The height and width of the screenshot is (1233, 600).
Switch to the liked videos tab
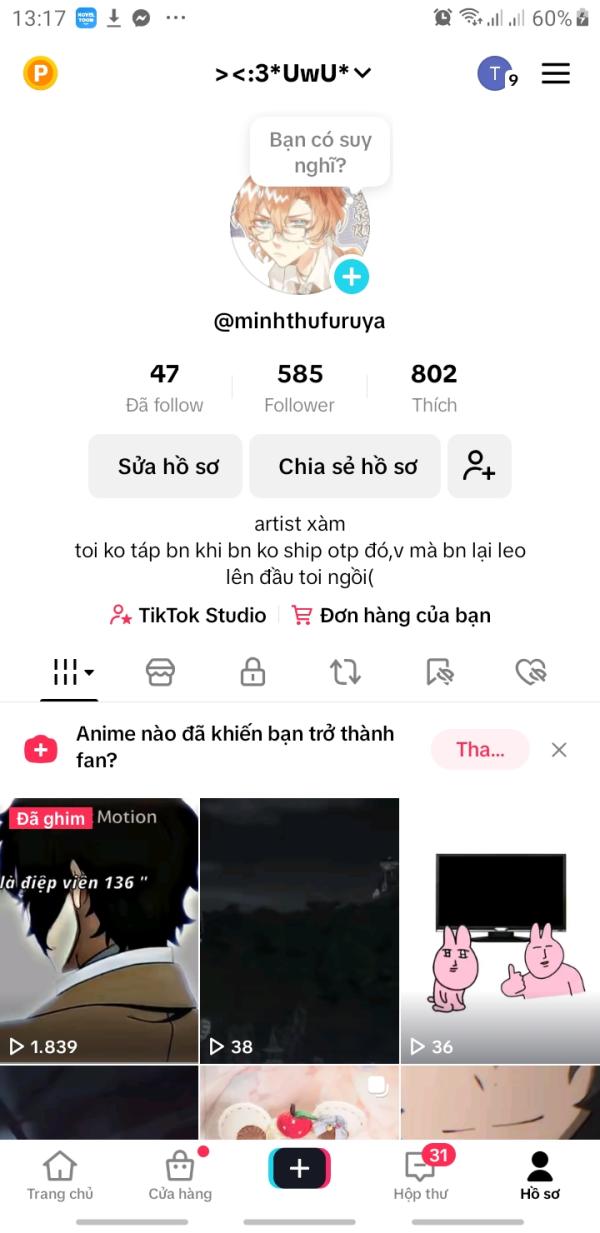pyautogui.click(x=530, y=673)
